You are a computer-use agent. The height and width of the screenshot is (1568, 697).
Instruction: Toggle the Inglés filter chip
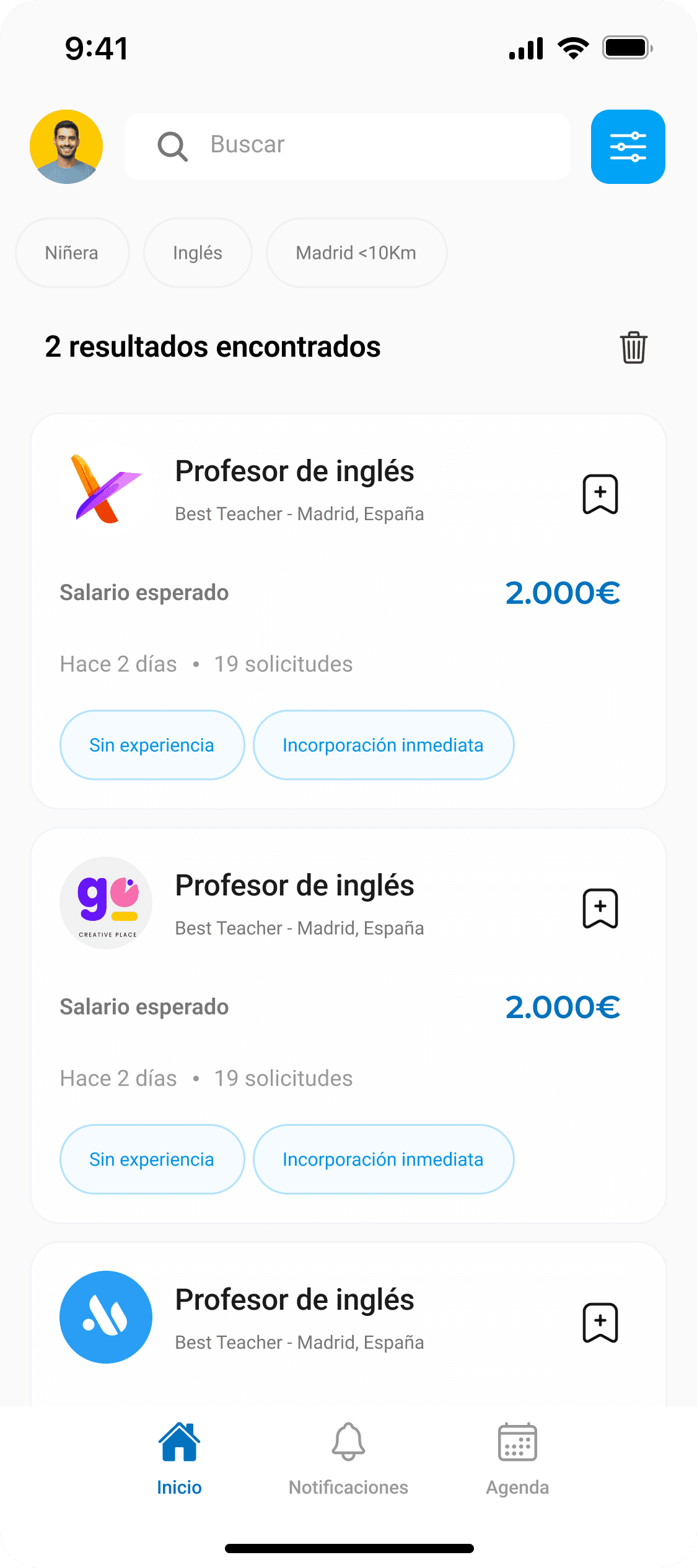[x=197, y=253]
